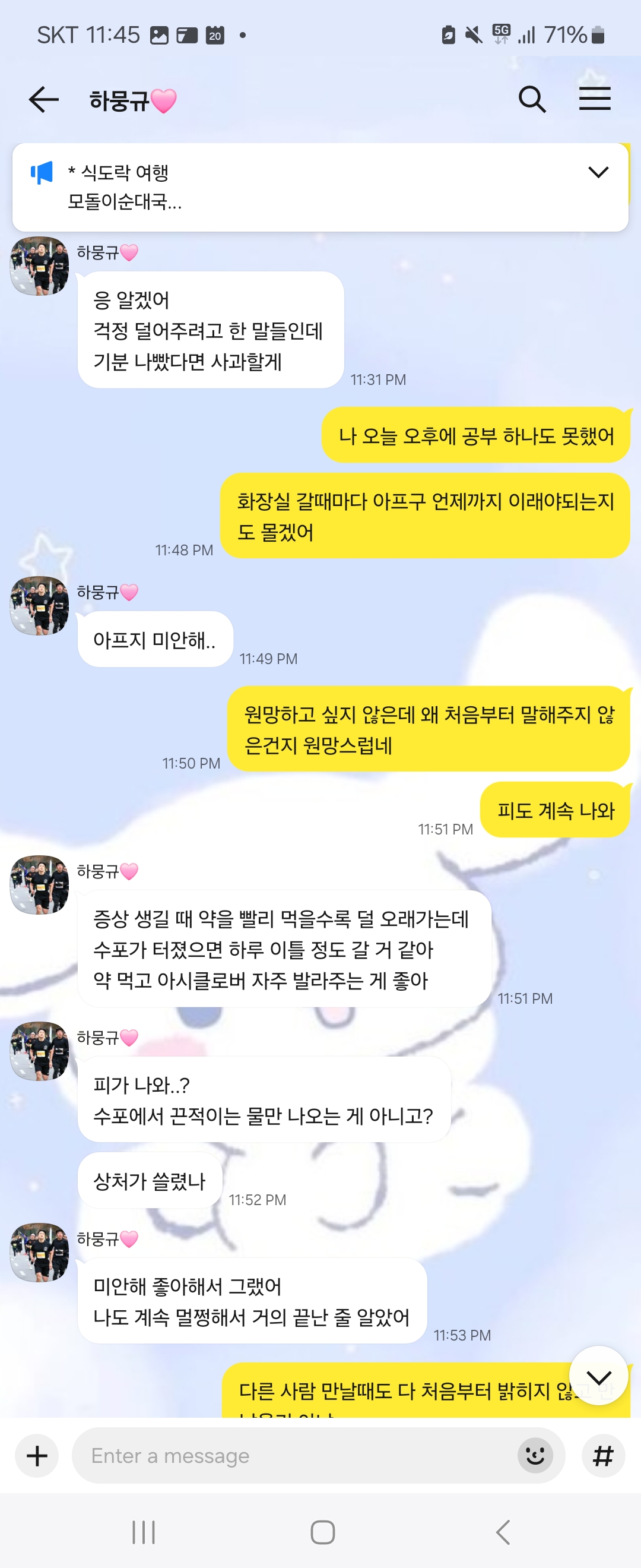The image size is (641, 1568).
Task: Show recent apps
Action: [144, 1532]
